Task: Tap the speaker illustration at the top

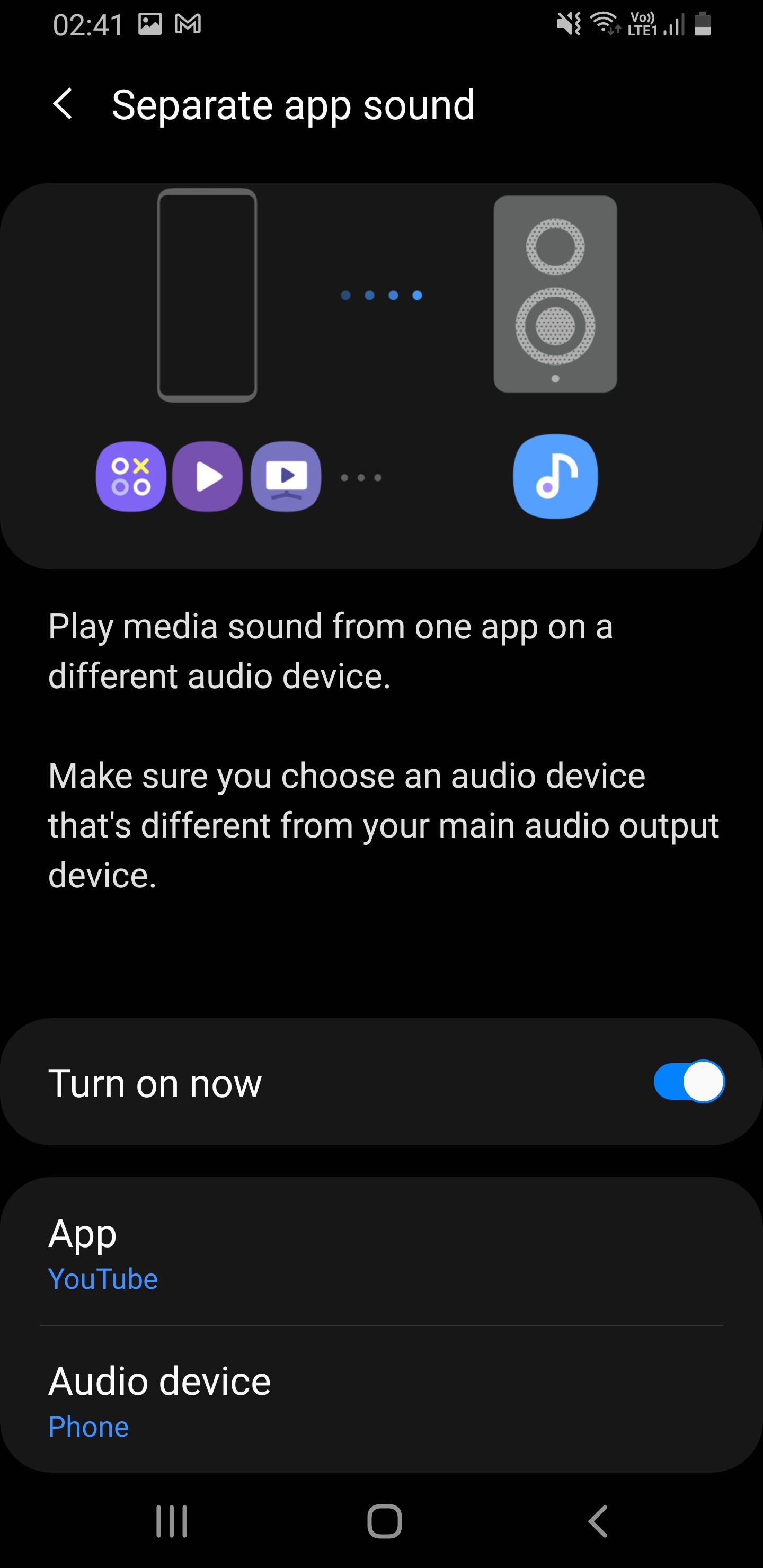Action: click(x=555, y=295)
